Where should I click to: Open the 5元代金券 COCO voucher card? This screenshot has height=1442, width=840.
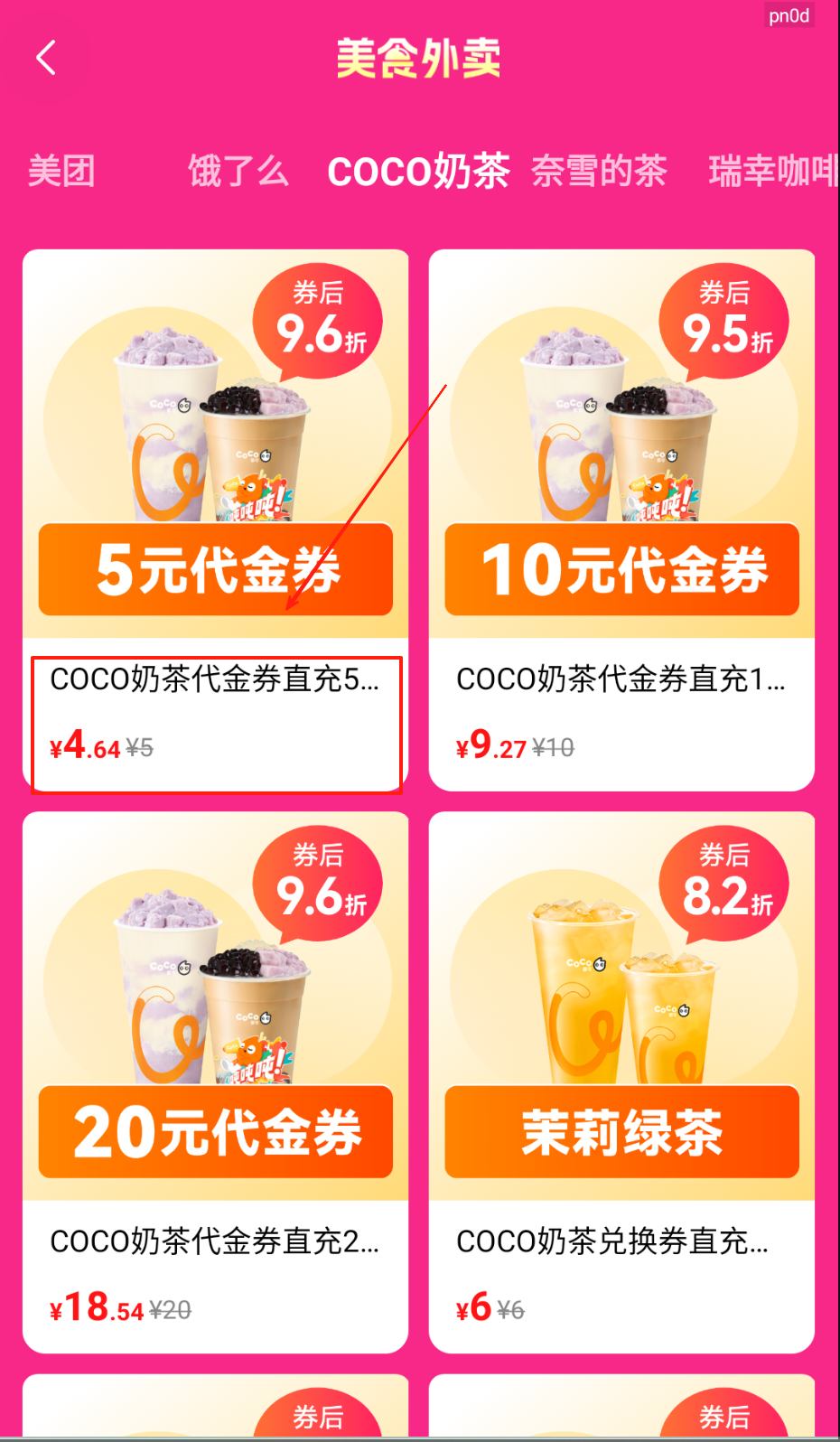tap(215, 520)
